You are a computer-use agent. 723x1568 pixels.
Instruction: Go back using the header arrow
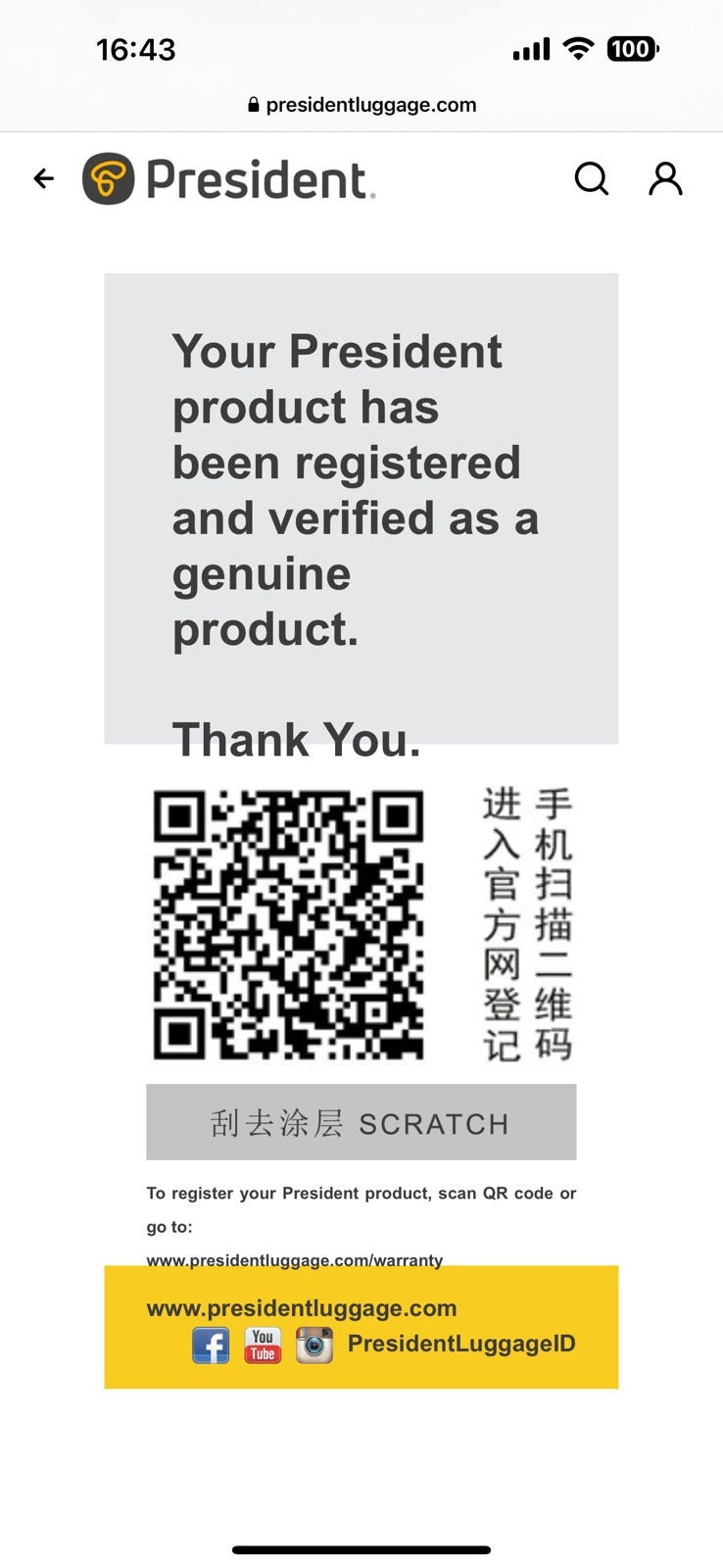(44, 178)
